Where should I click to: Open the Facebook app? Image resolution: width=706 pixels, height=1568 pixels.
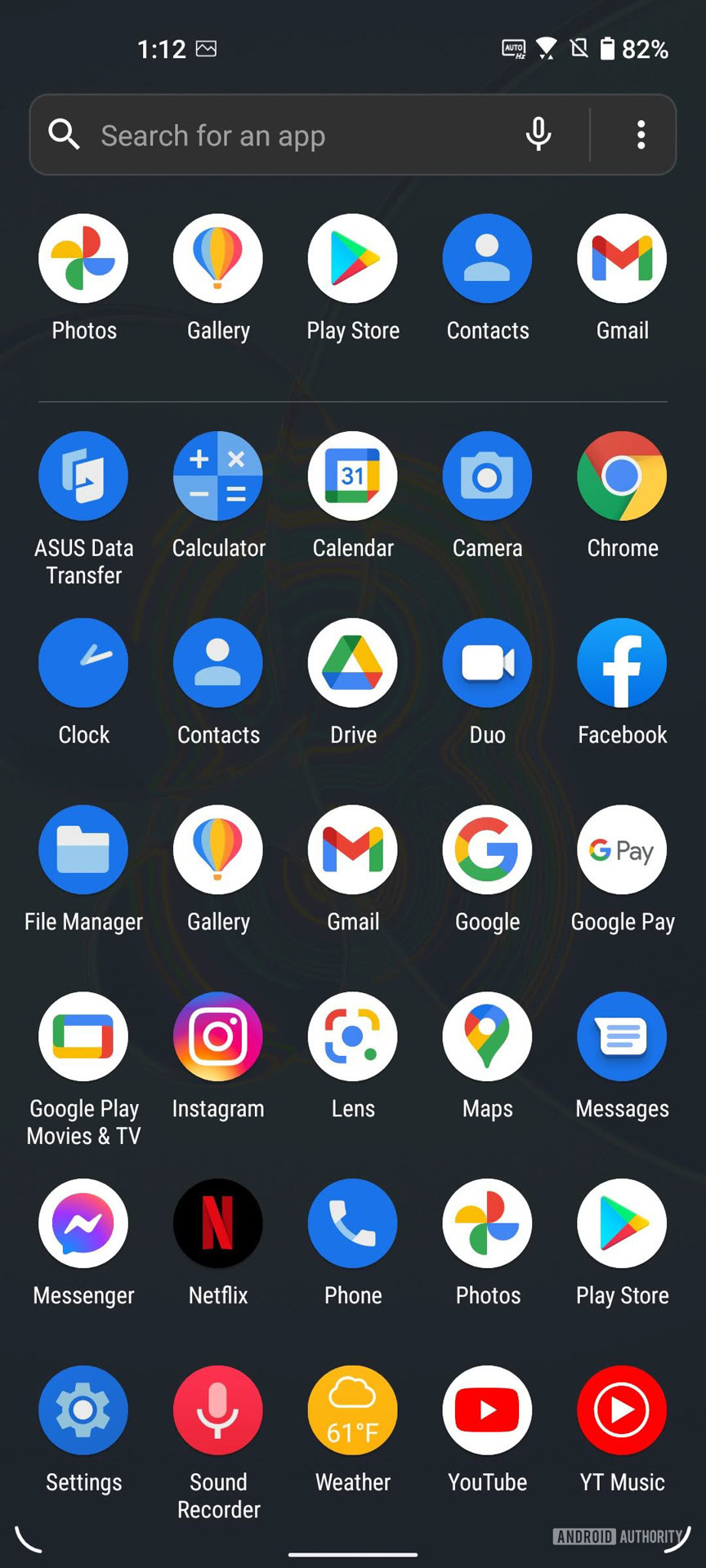click(622, 663)
